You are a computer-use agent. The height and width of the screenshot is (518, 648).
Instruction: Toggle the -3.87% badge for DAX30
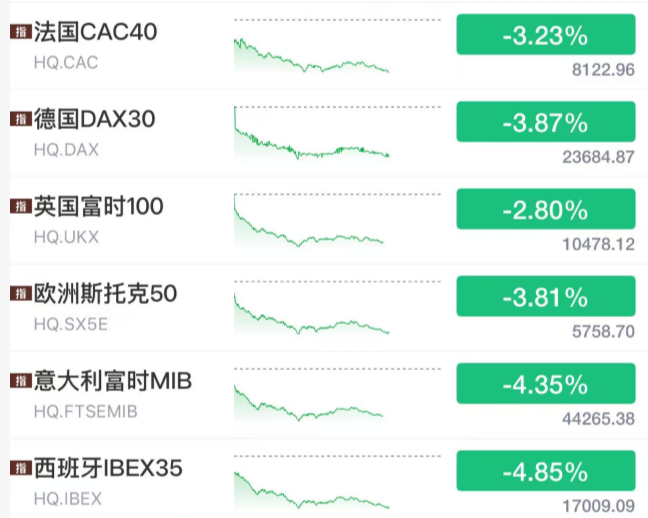(545, 123)
